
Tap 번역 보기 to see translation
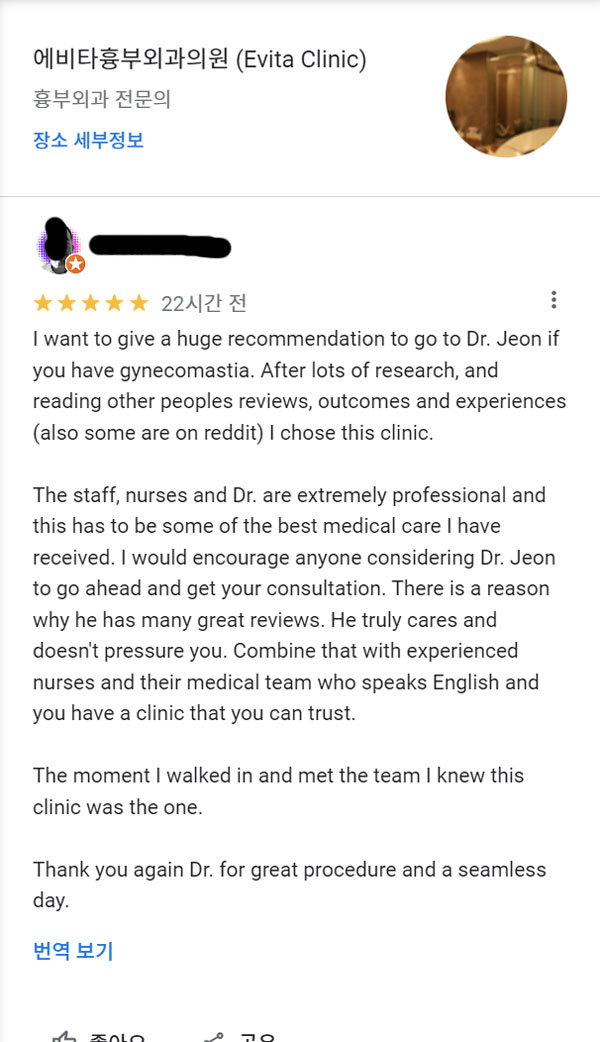pos(73,951)
